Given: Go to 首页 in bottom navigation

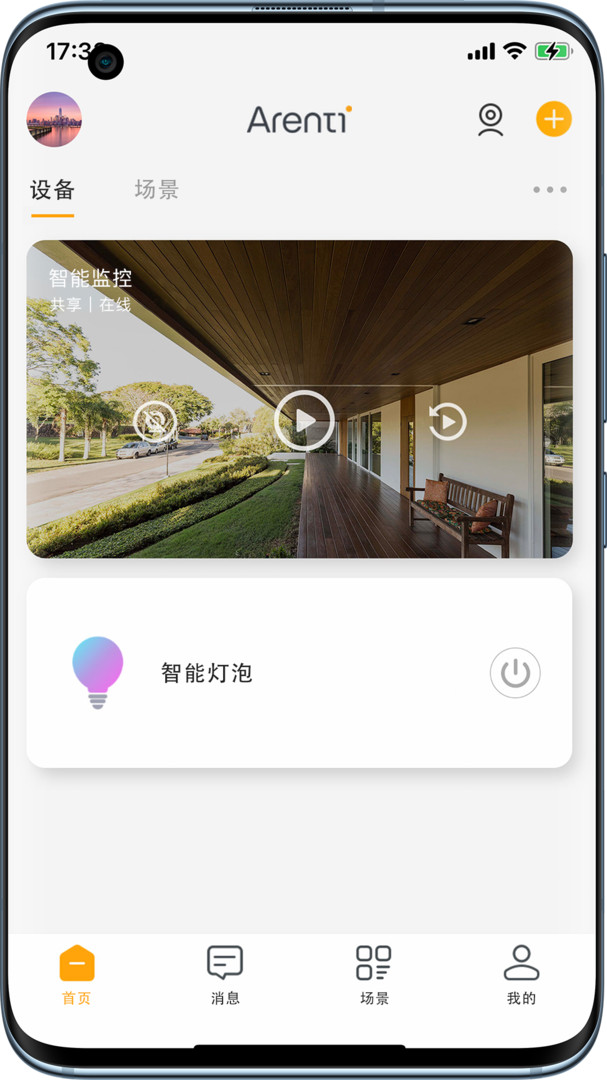Looking at the screenshot, I should 77,975.
